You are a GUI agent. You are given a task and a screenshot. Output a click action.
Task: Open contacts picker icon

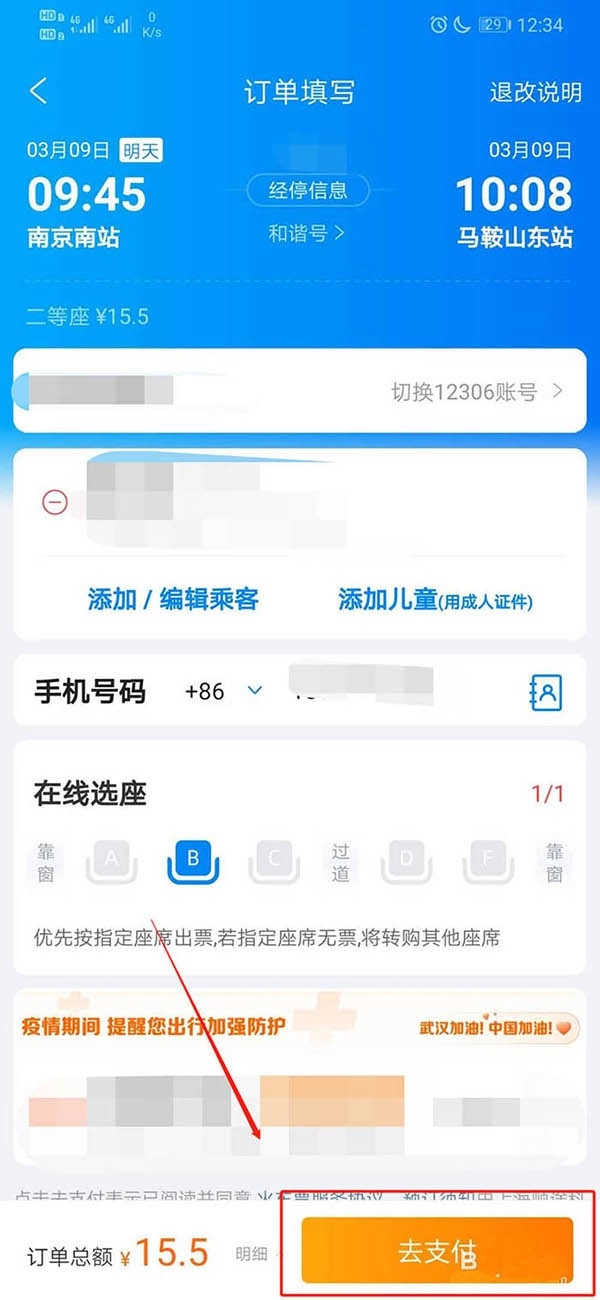(545, 691)
